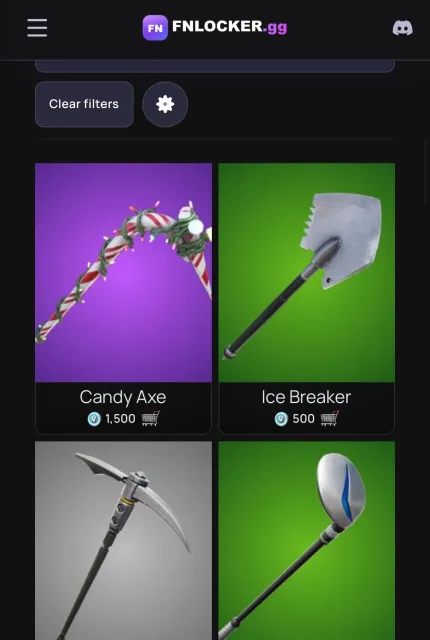Select the Ice Breaker pickaxe card
This screenshot has width=430, height=640.
click(306, 298)
